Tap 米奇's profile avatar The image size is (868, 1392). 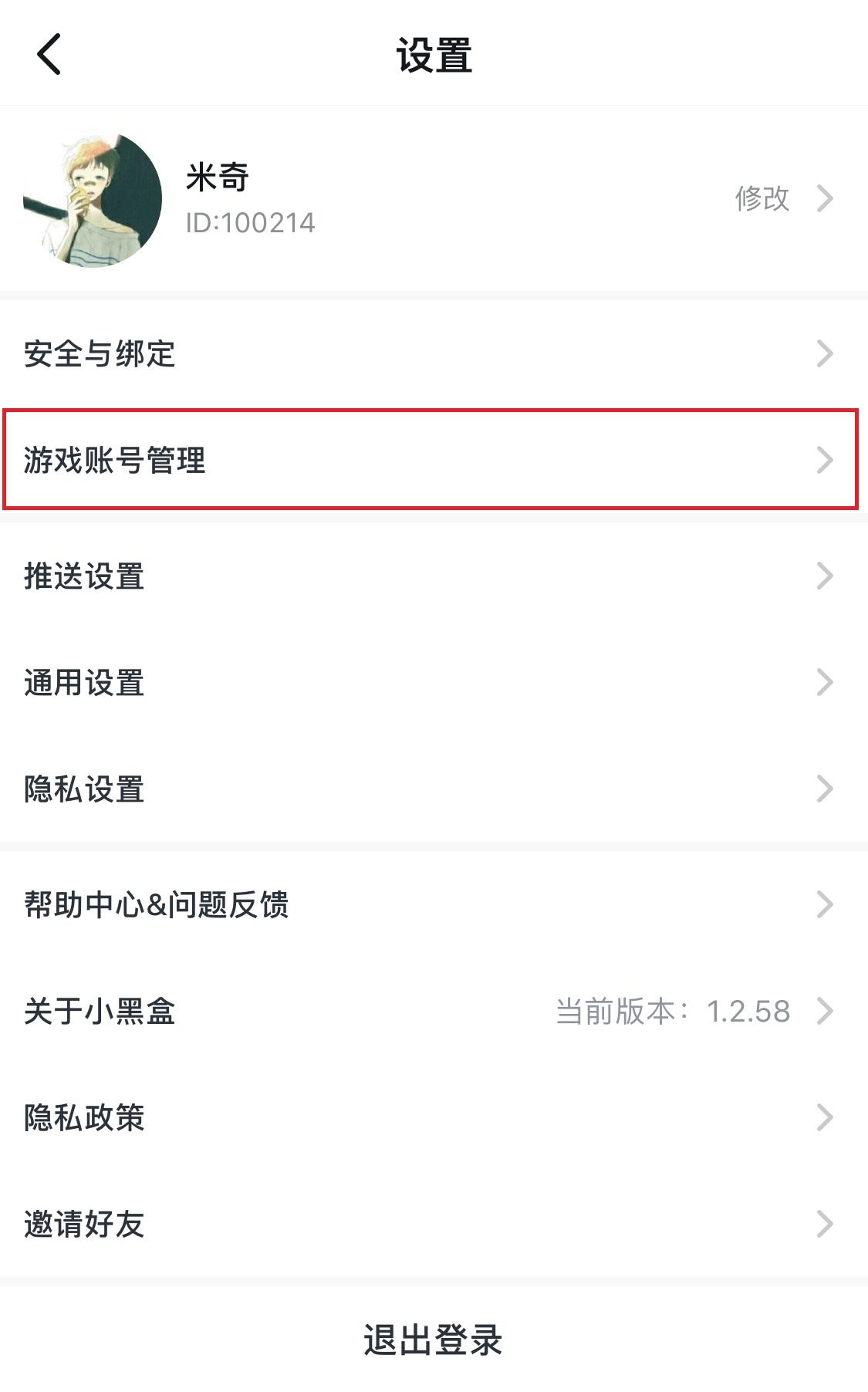pos(93,199)
